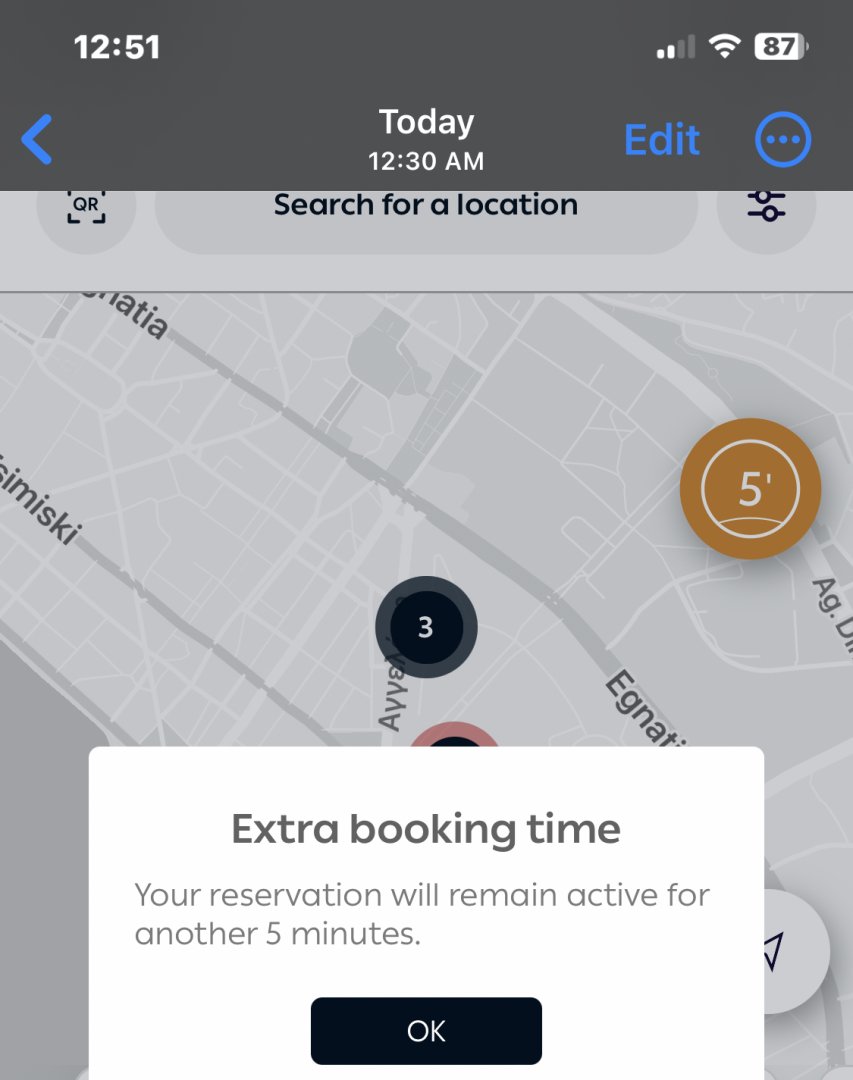853x1080 pixels.
Task: Go back using the blue arrow
Action: [x=37, y=140]
